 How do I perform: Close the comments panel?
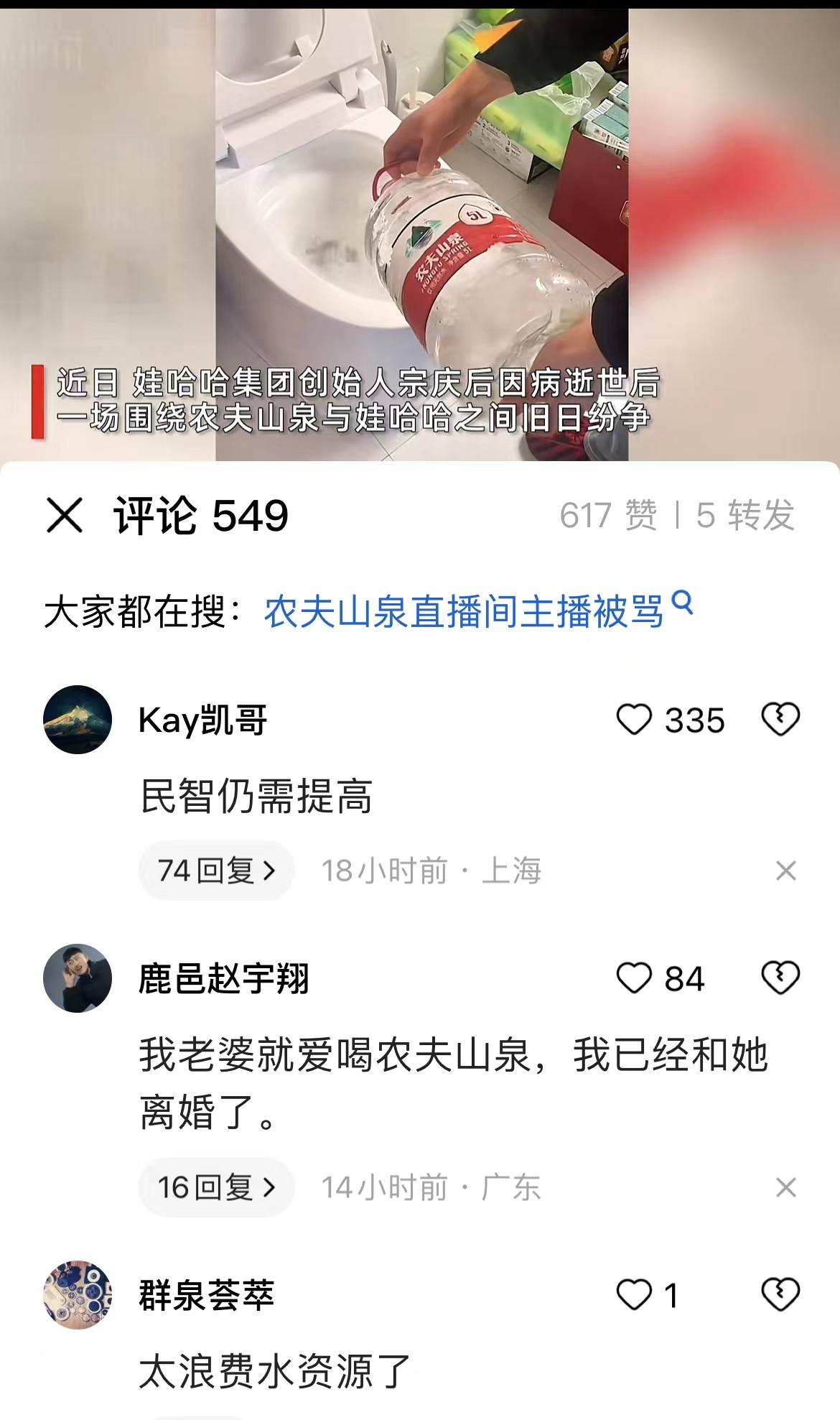[65, 516]
